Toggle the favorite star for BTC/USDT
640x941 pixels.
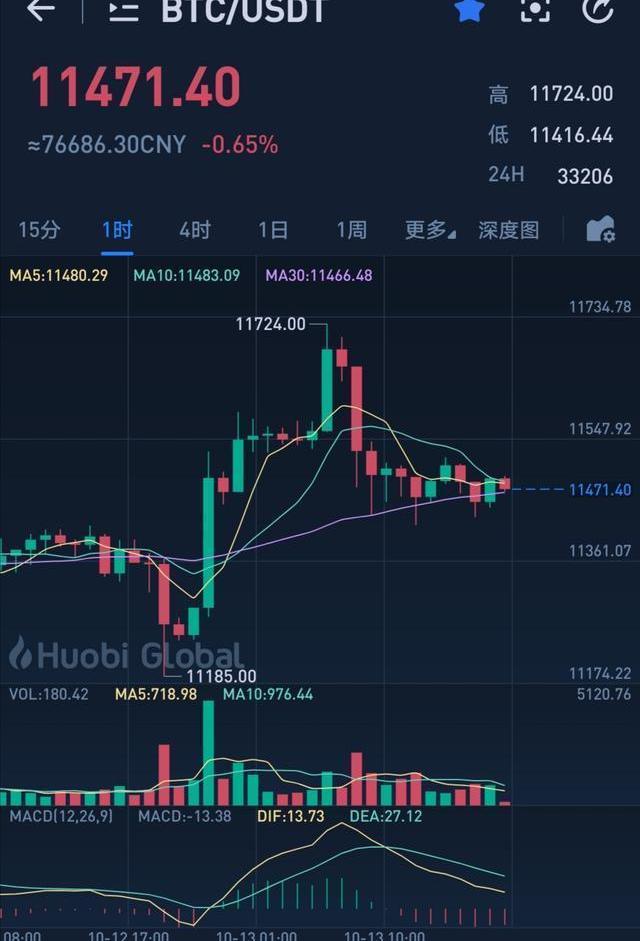pyautogui.click(x=469, y=10)
